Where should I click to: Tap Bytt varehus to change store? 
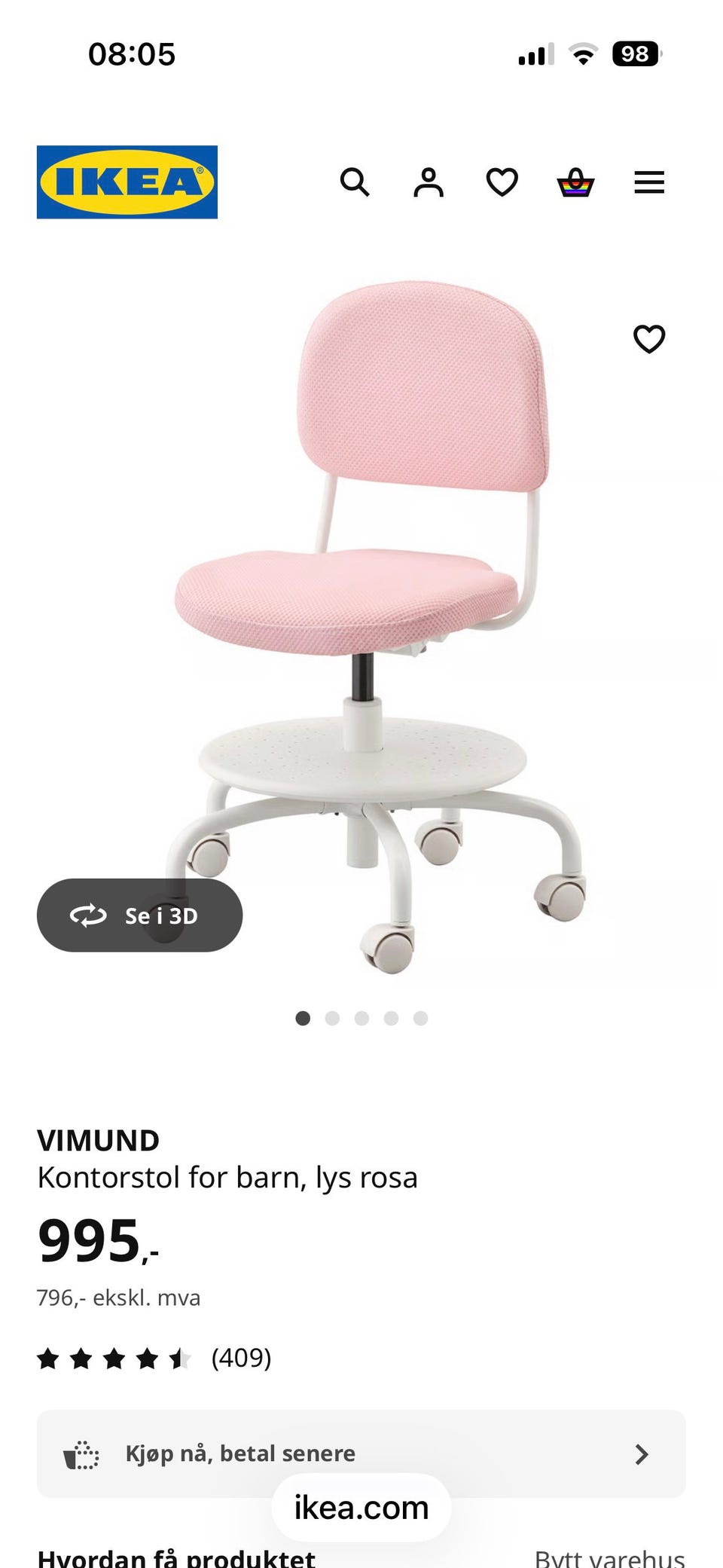(610, 1557)
